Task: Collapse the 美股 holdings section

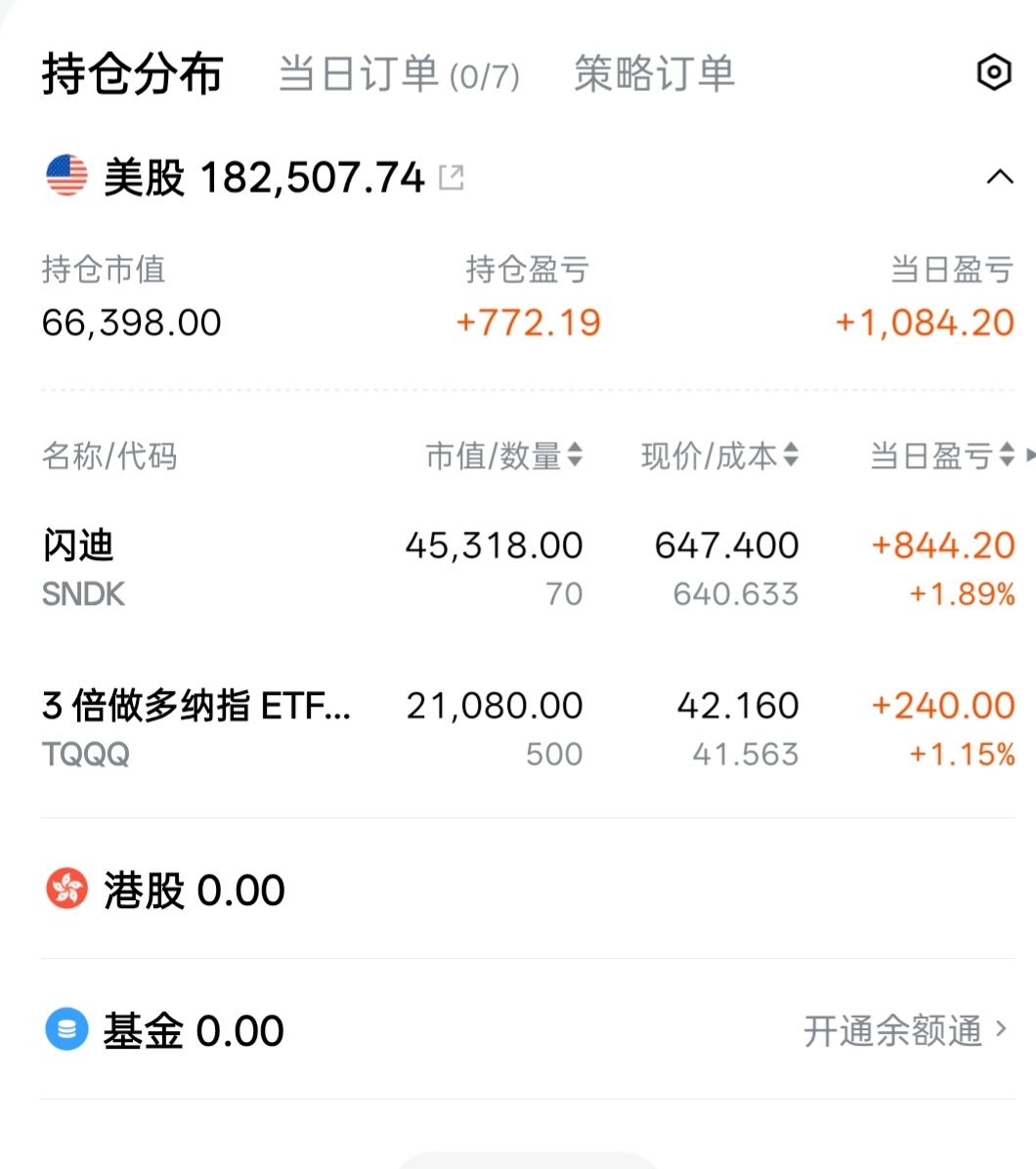Action: [999, 178]
